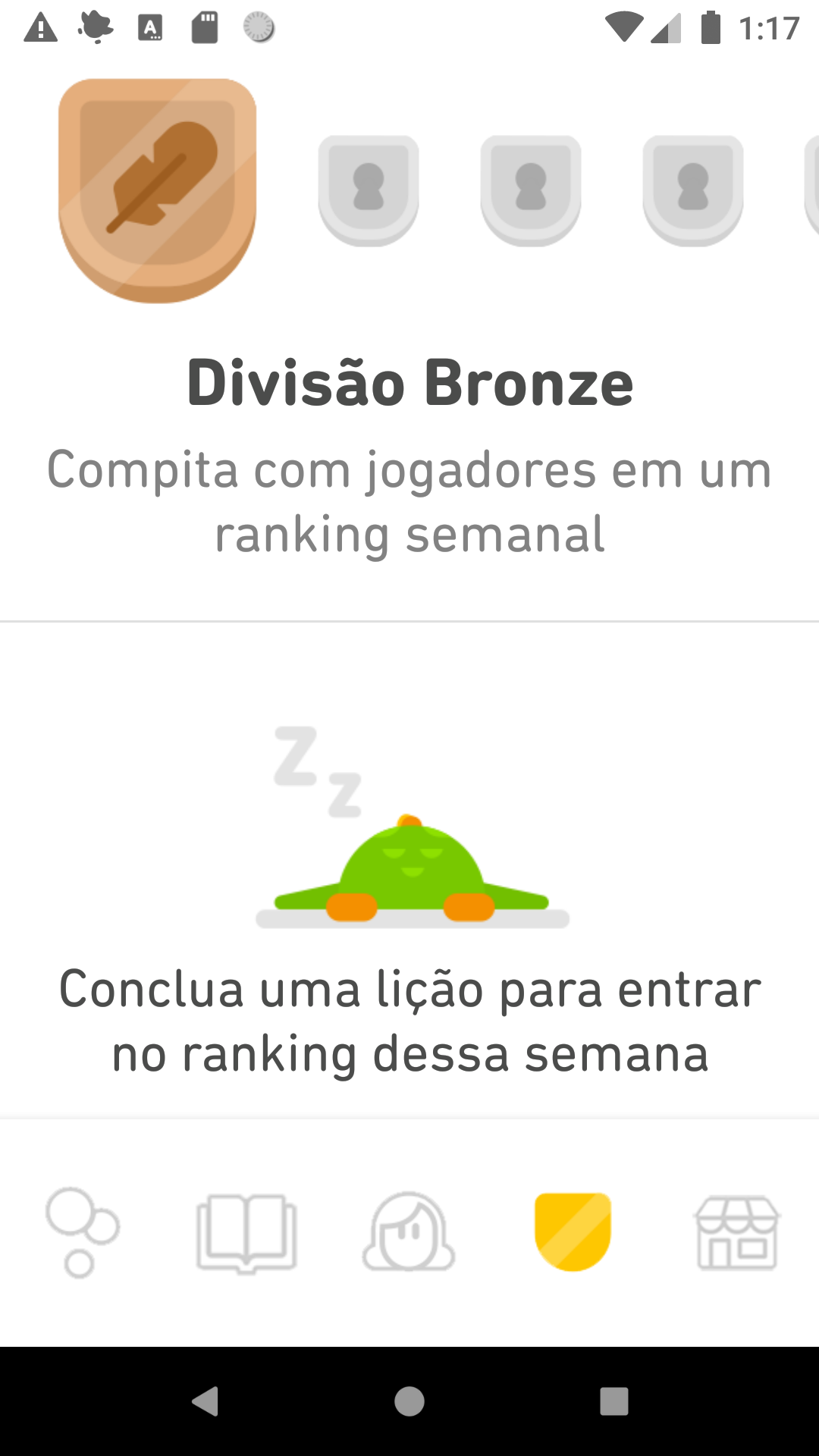Tap the Bronze division badge
Image resolution: width=819 pixels, height=1456 pixels.
[158, 190]
